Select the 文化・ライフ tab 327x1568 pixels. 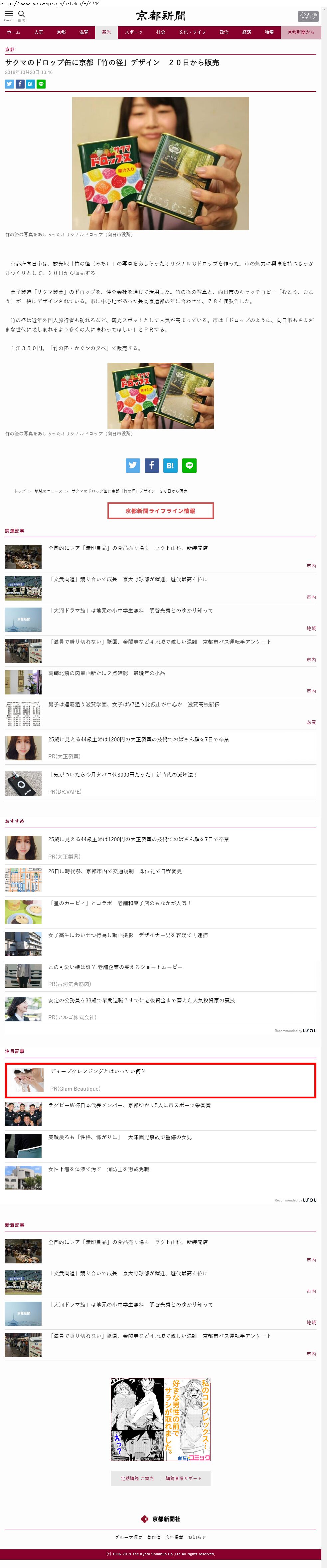click(192, 32)
